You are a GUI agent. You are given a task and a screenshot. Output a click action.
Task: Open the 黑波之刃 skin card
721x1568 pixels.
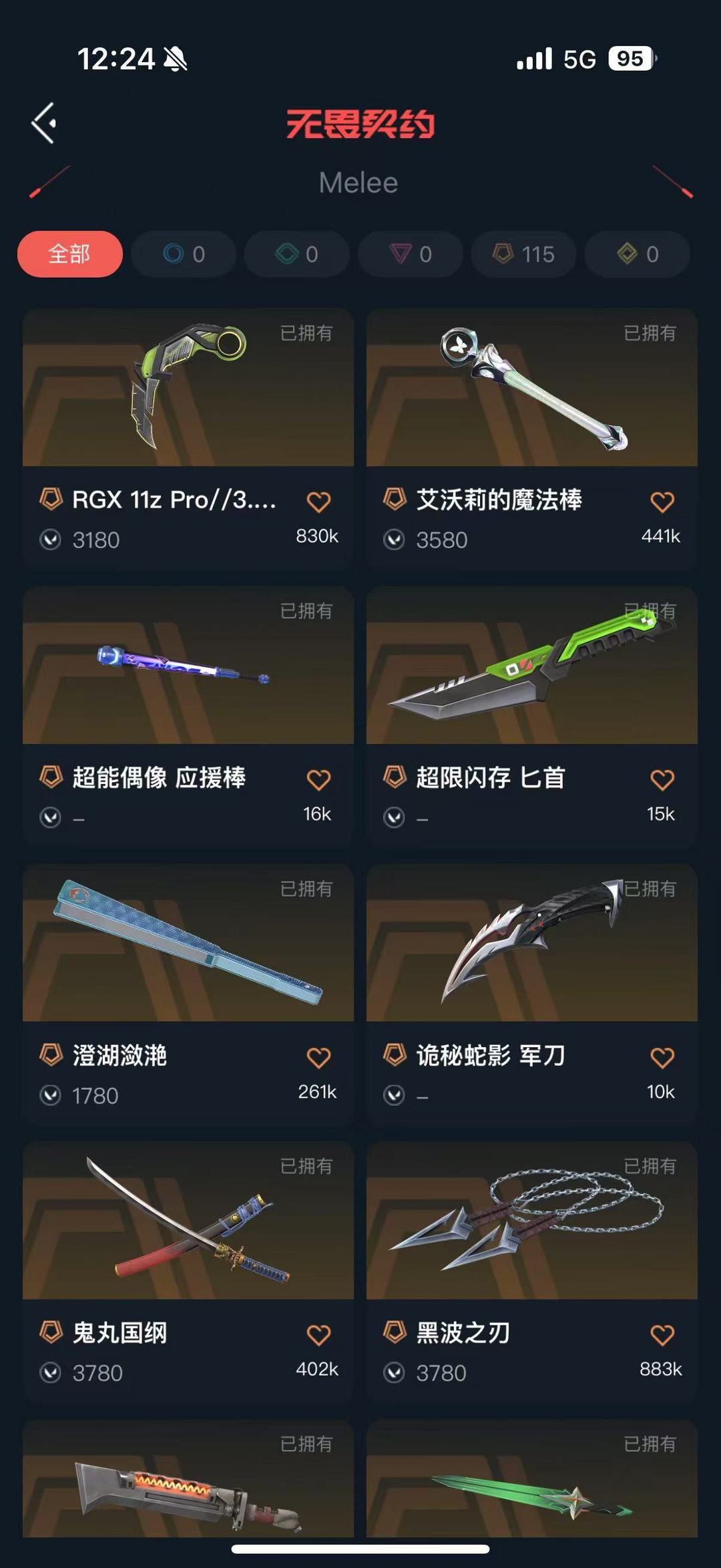[x=532, y=1271]
